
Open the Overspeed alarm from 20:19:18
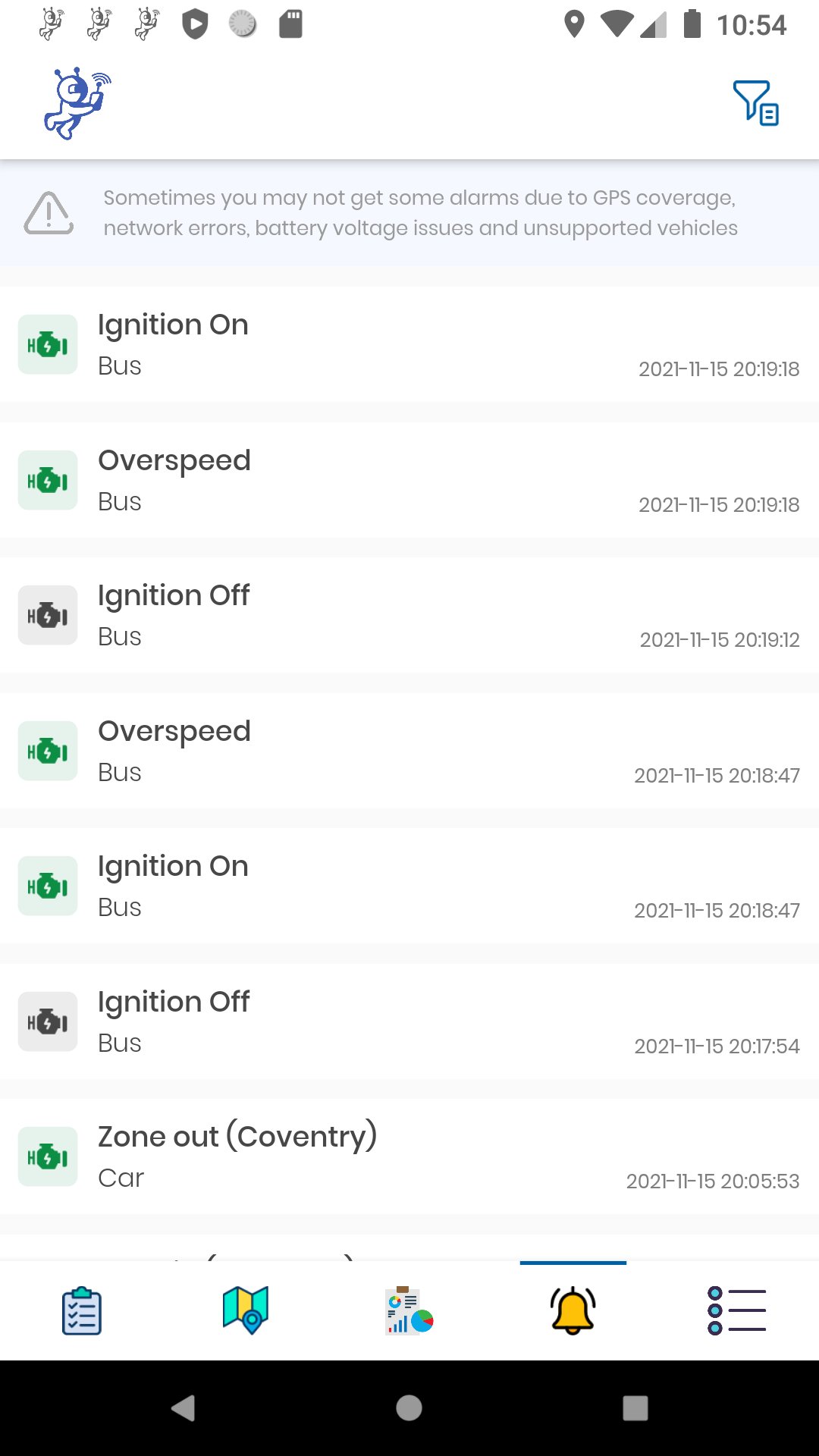[409, 479]
